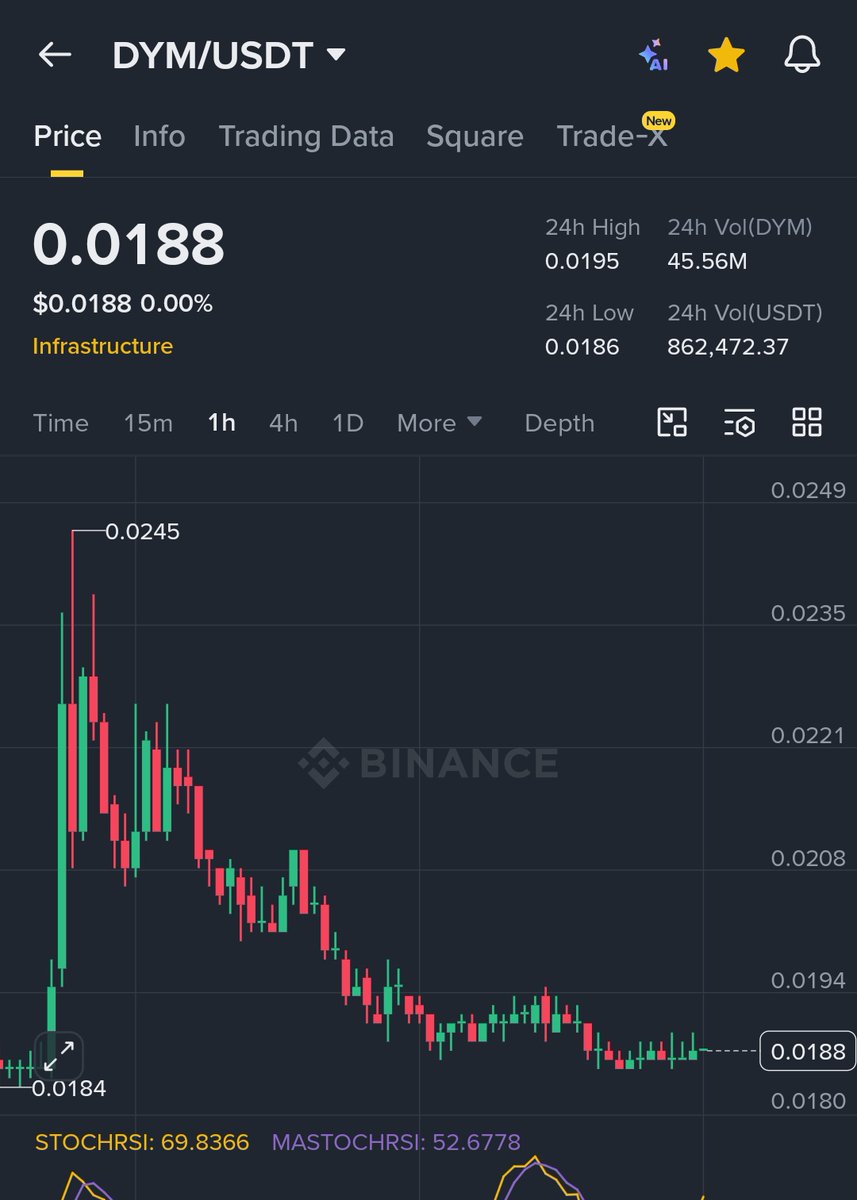Select the Time chart interval
The height and width of the screenshot is (1200, 857).
[61, 423]
